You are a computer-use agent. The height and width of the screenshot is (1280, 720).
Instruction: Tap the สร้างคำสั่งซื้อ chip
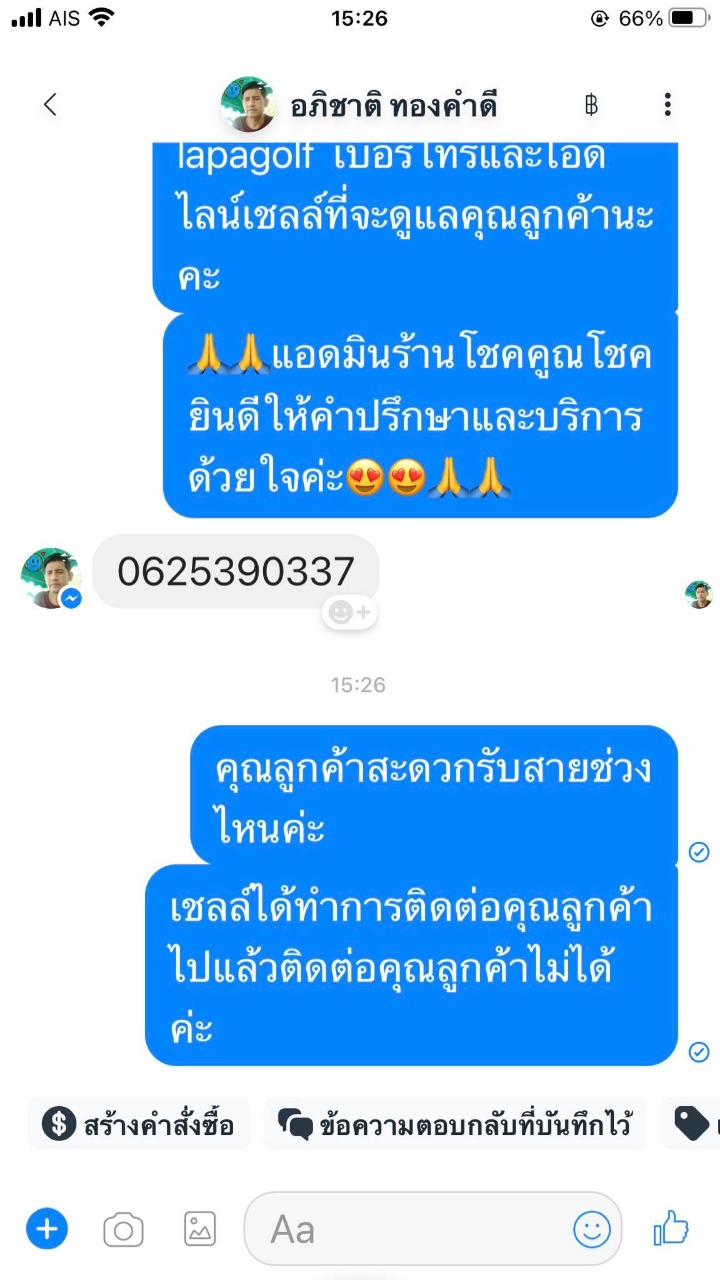(x=138, y=1124)
